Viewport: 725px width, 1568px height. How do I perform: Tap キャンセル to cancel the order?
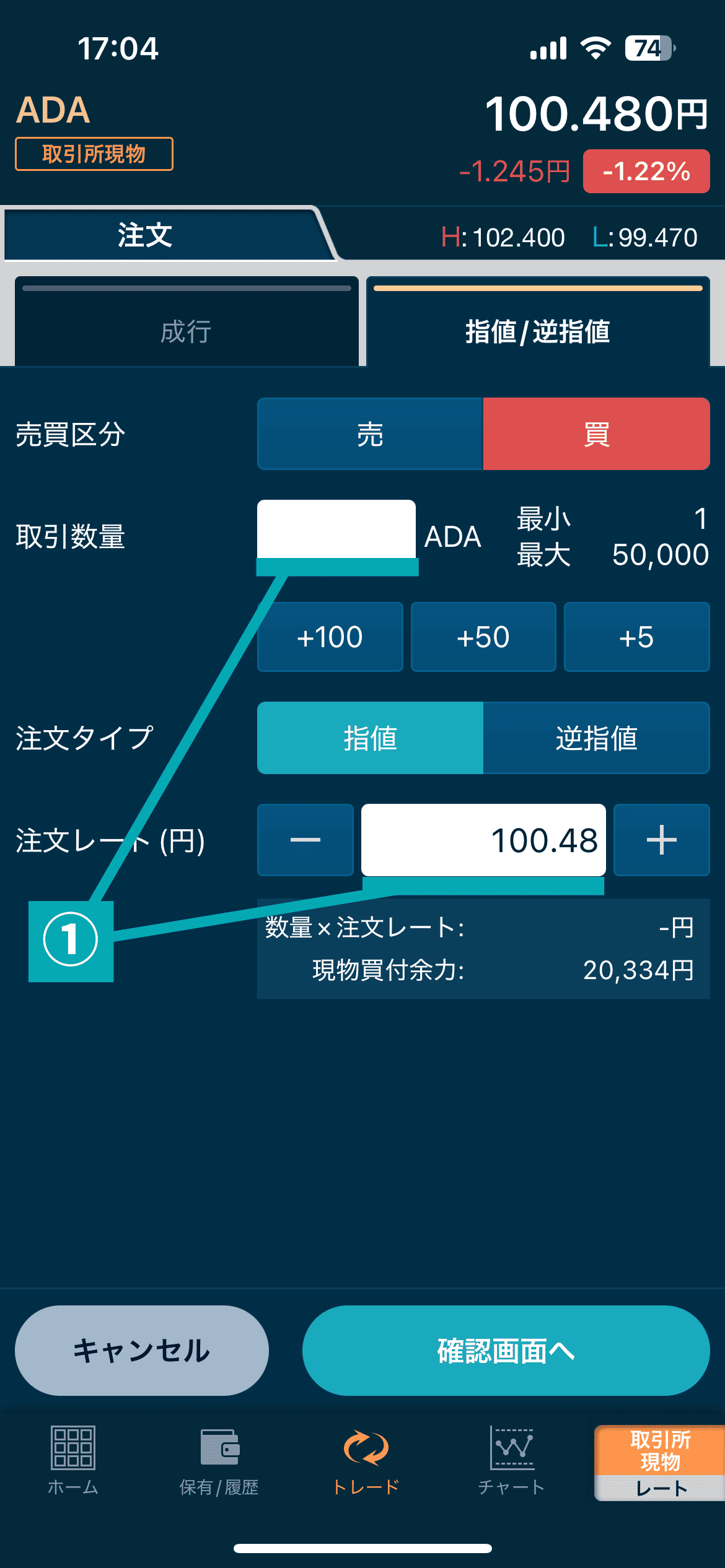[x=142, y=1351]
